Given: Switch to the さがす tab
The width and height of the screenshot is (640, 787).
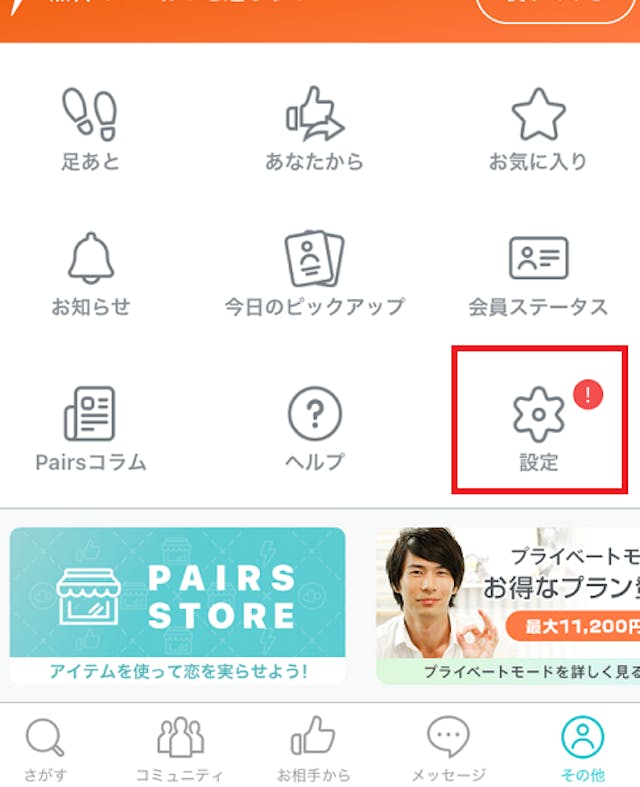Looking at the screenshot, I should click(x=44, y=749).
